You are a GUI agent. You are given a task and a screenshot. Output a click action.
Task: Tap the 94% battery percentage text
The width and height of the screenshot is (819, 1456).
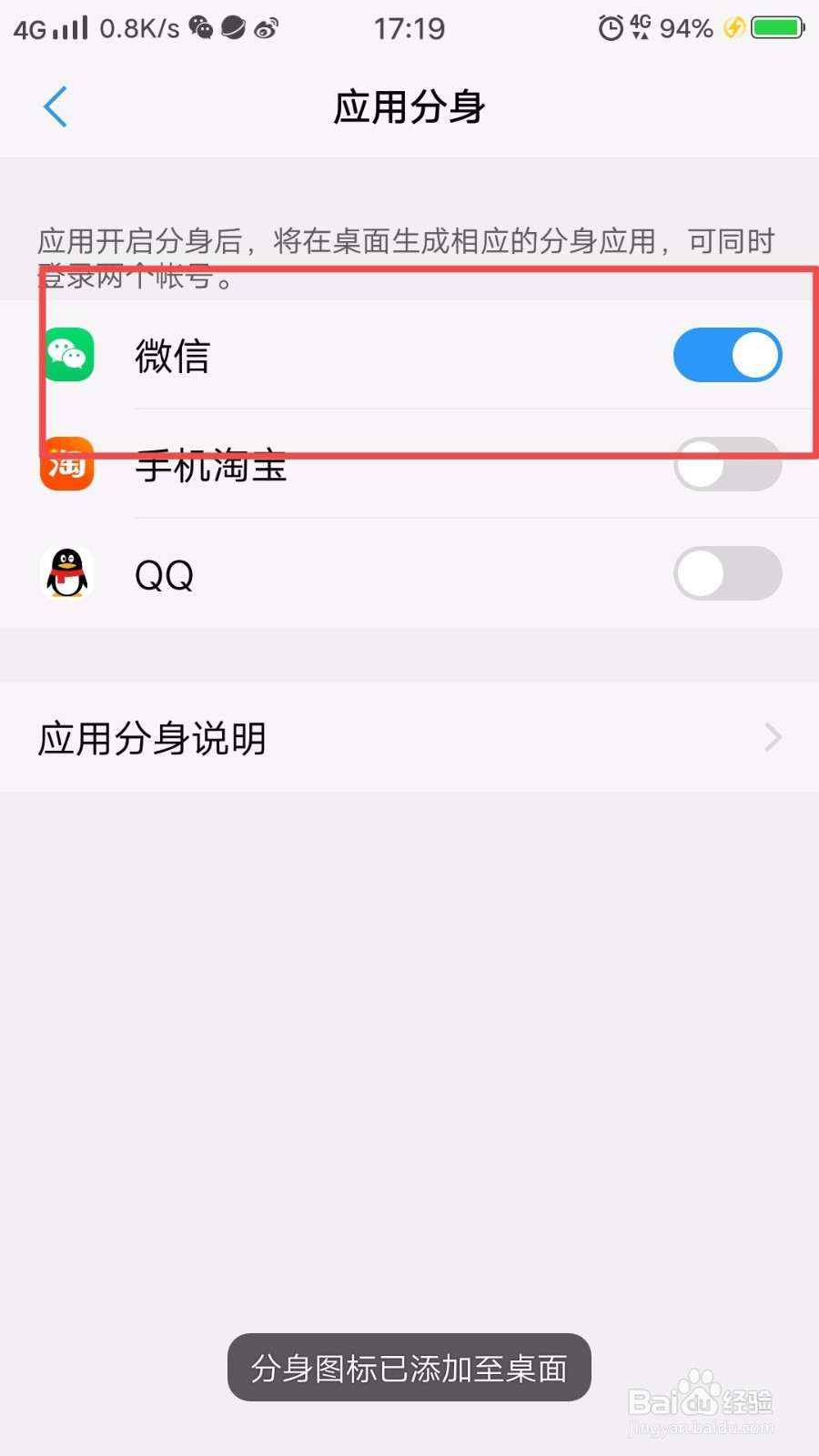[688, 27]
